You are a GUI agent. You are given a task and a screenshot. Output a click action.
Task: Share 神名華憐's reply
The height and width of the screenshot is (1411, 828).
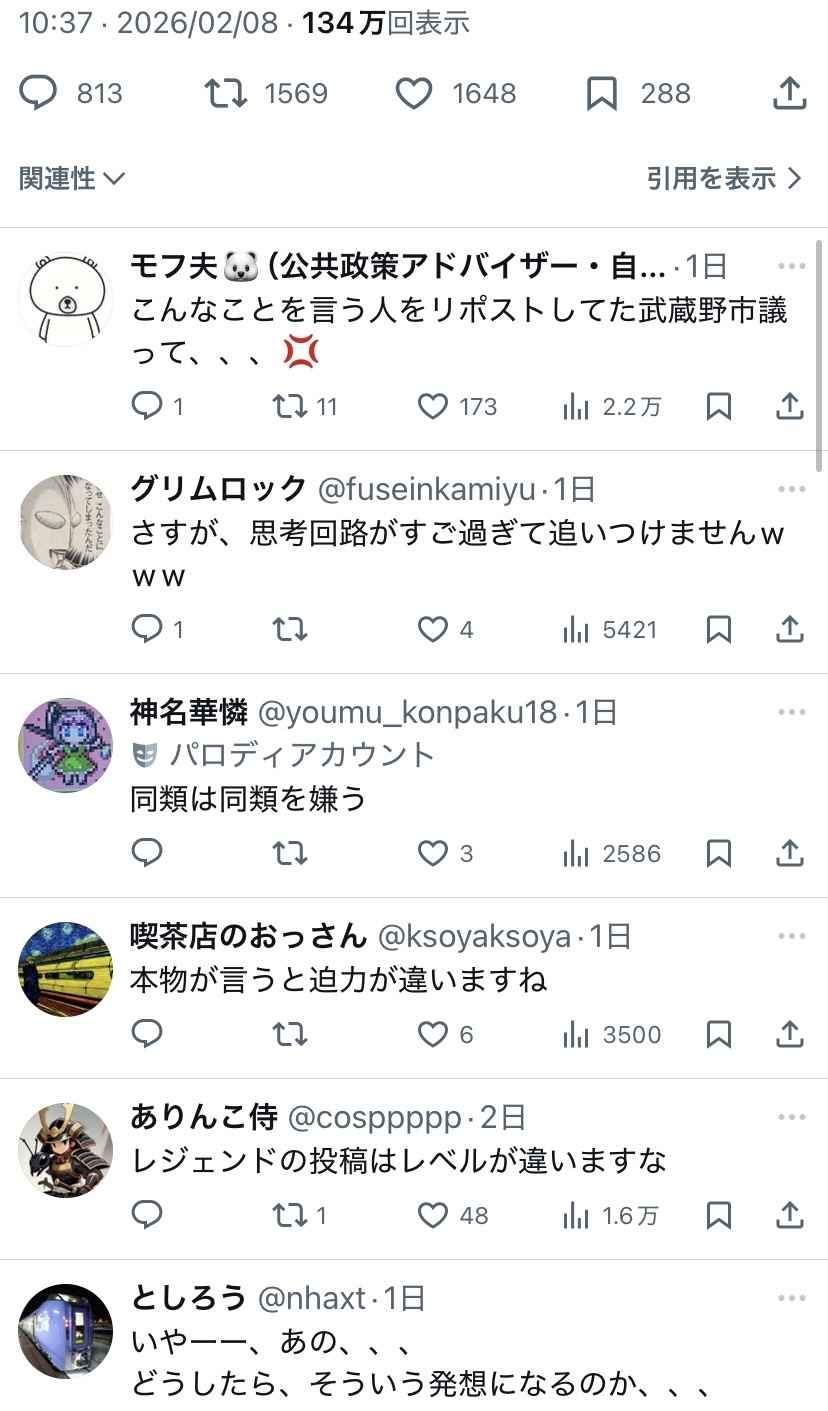coord(789,853)
